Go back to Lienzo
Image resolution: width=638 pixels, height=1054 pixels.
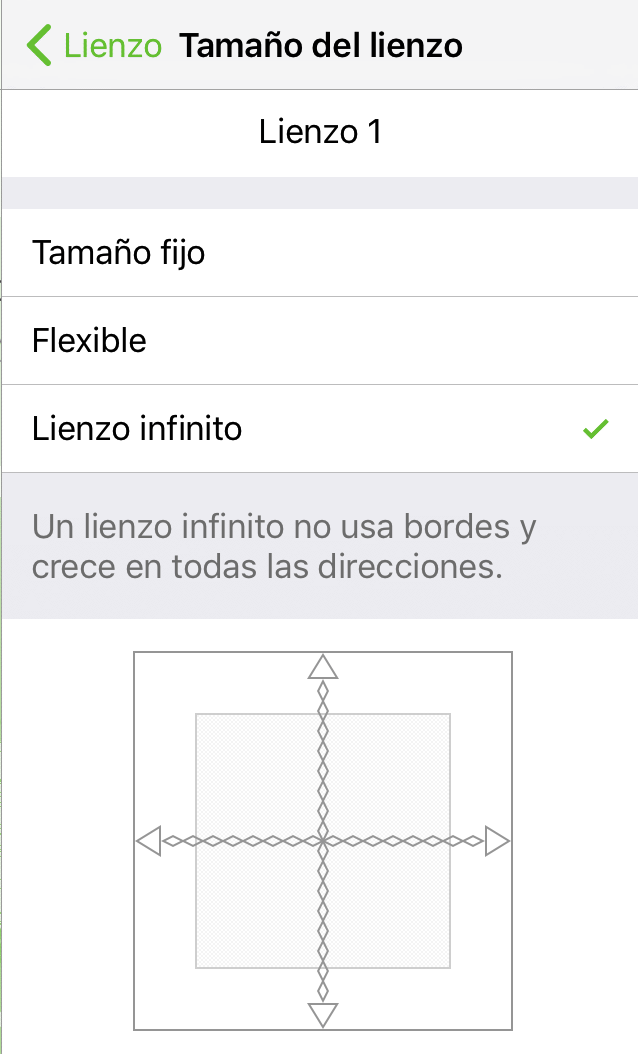pyautogui.click(x=95, y=46)
